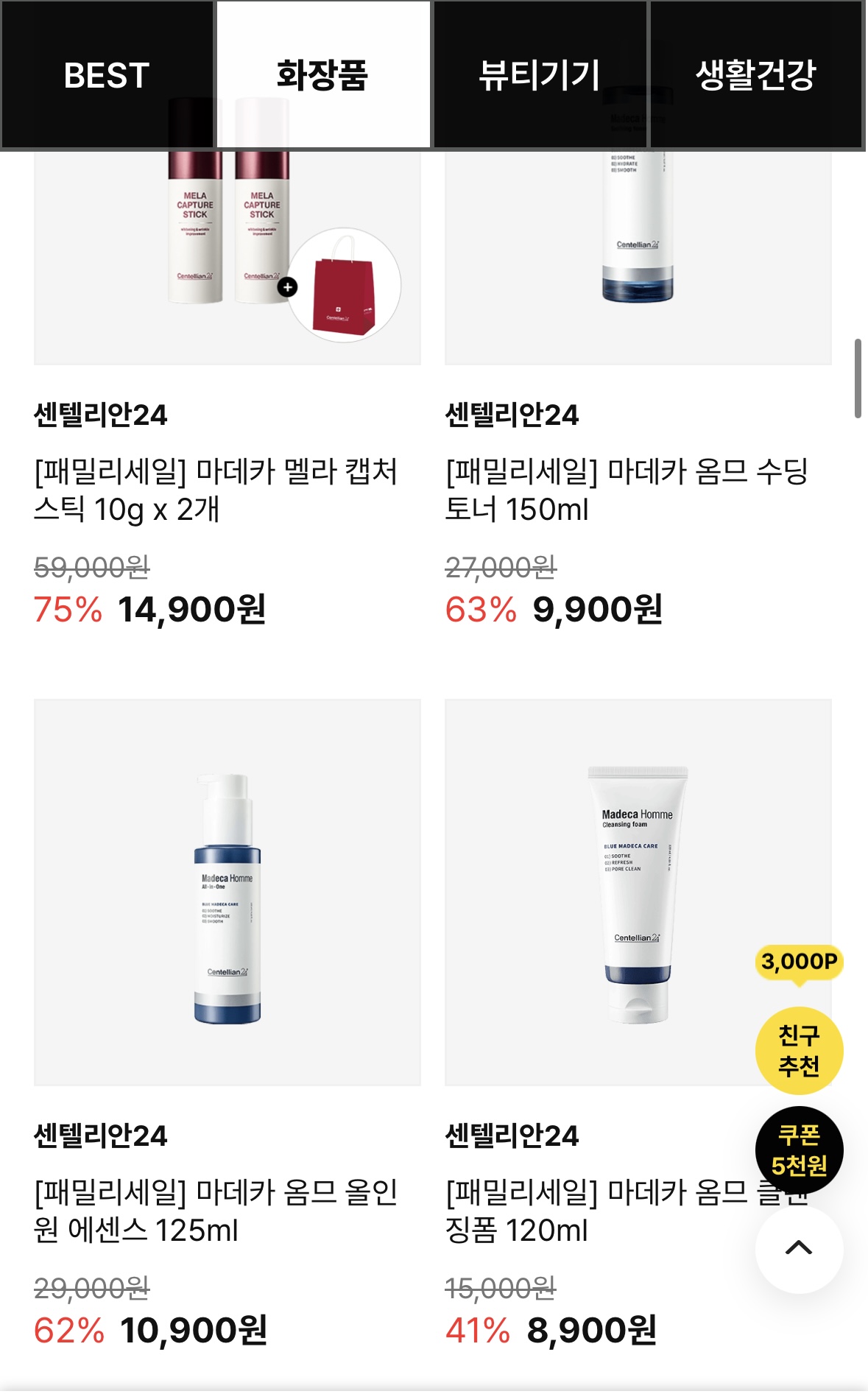View 마데카 옴므 올인원 에센스 125ml product
This screenshot has height=1394, width=868.
coord(216,1211)
